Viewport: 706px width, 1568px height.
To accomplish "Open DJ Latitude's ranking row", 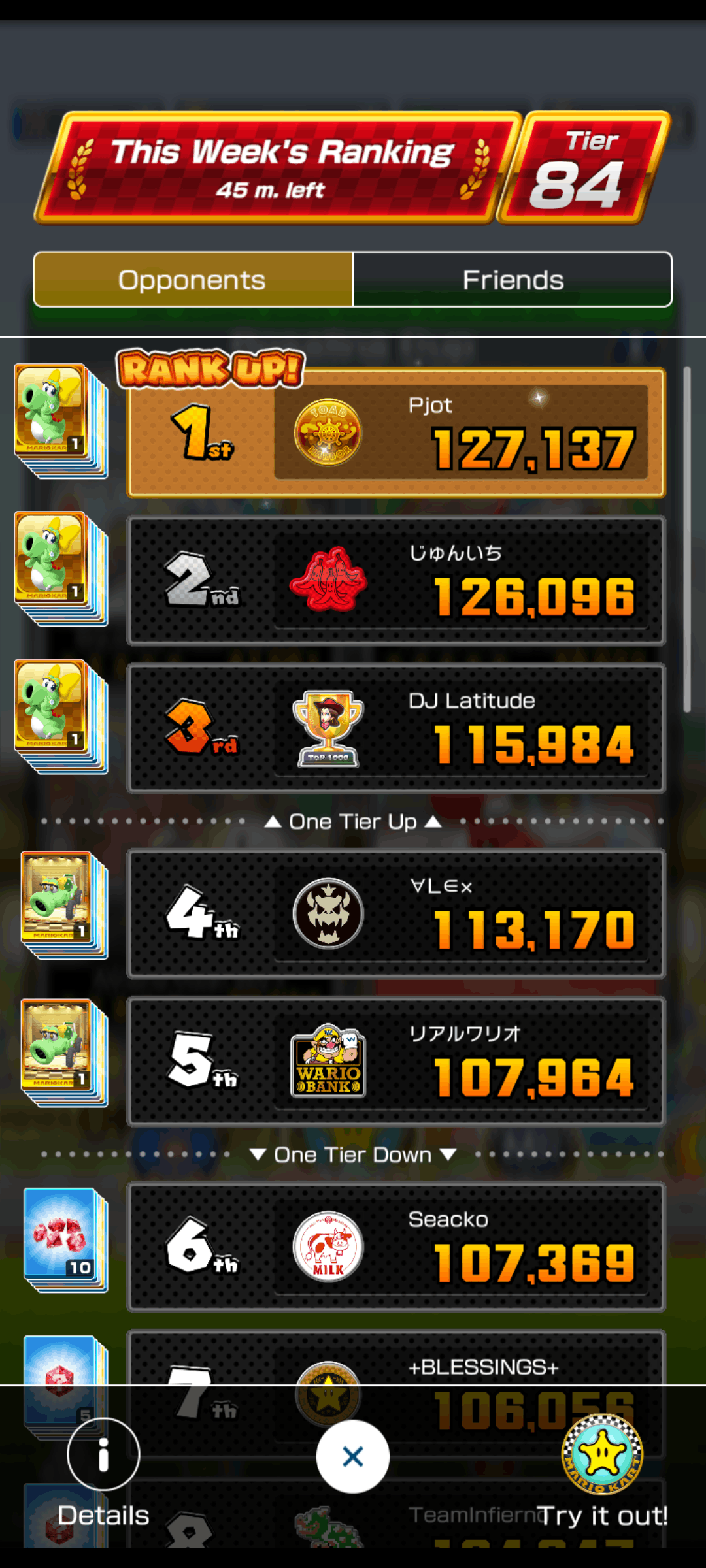I will [396, 728].
